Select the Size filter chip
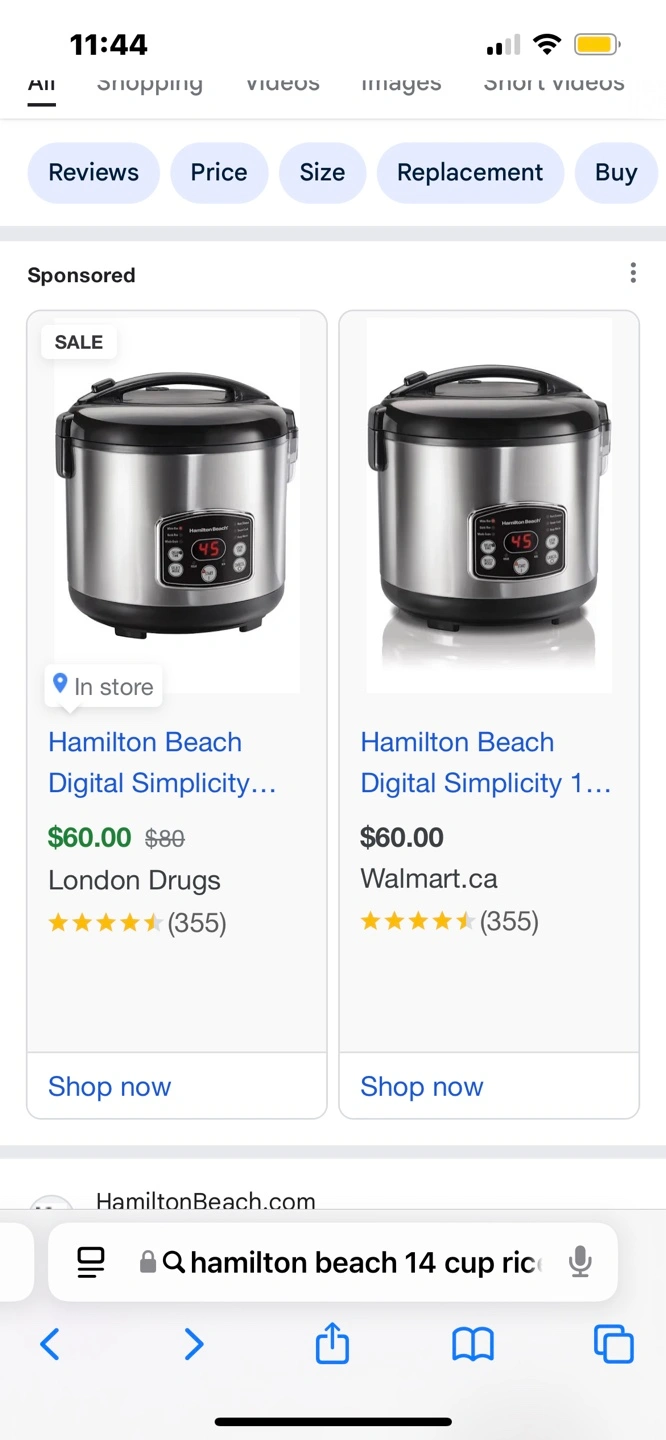 pos(322,173)
